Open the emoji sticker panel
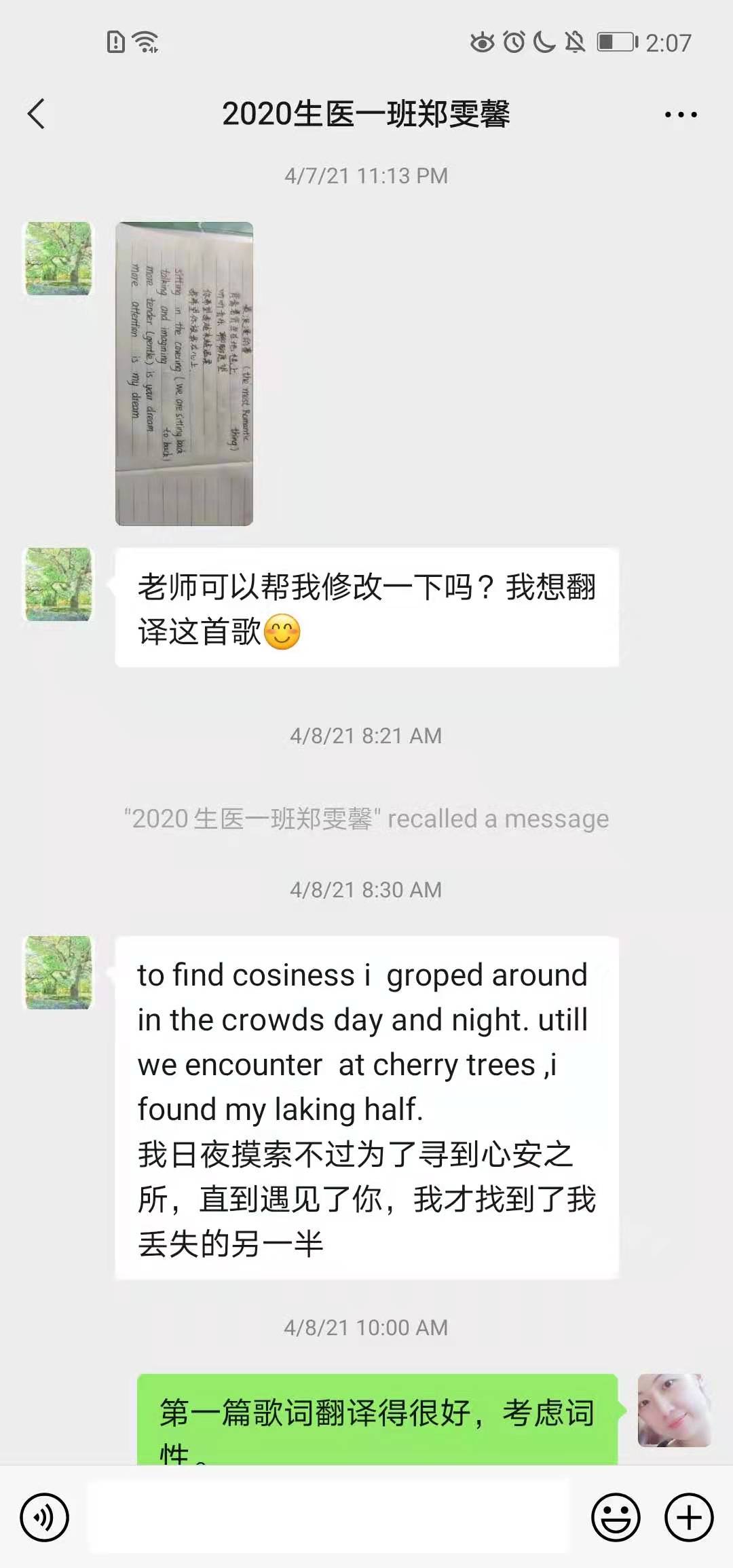 coord(616,1517)
